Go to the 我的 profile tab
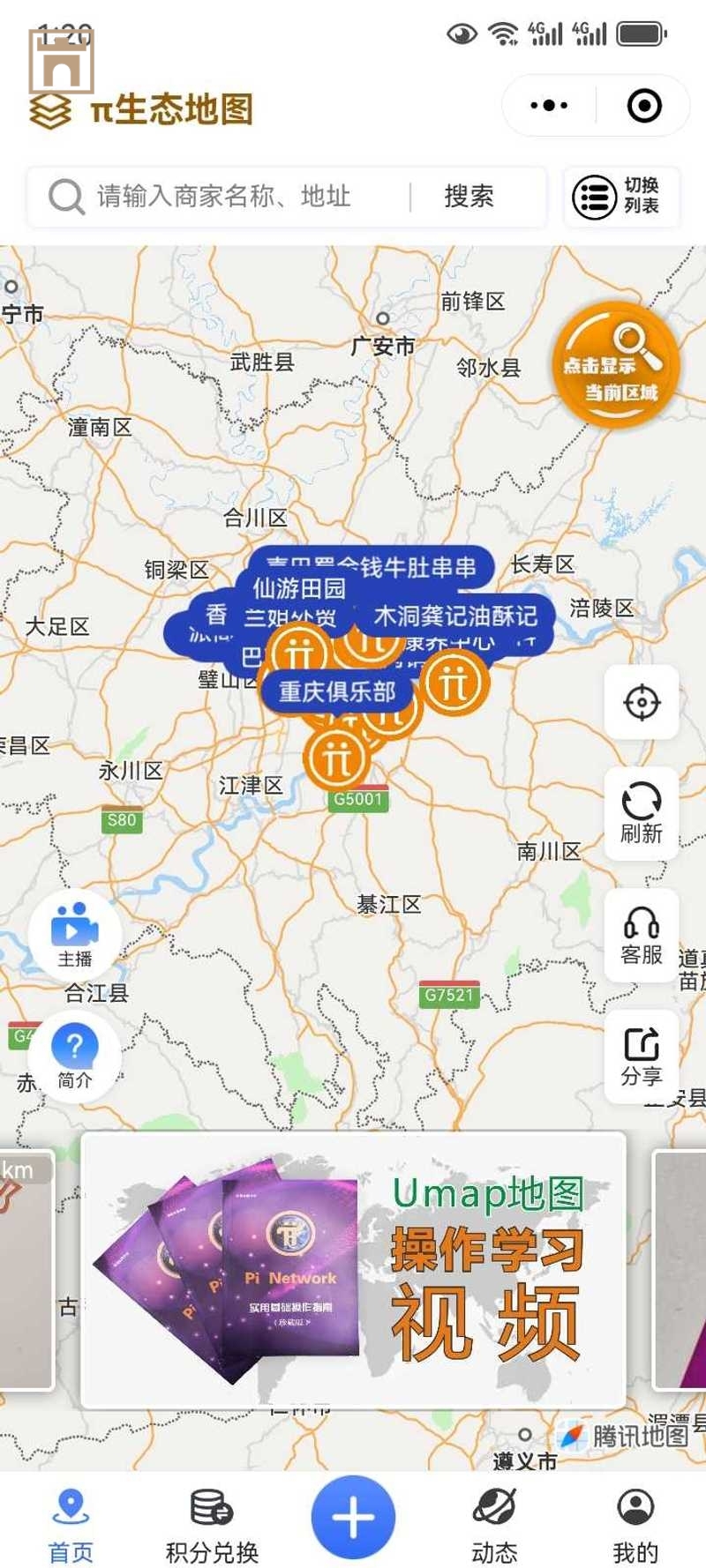 click(635, 1526)
